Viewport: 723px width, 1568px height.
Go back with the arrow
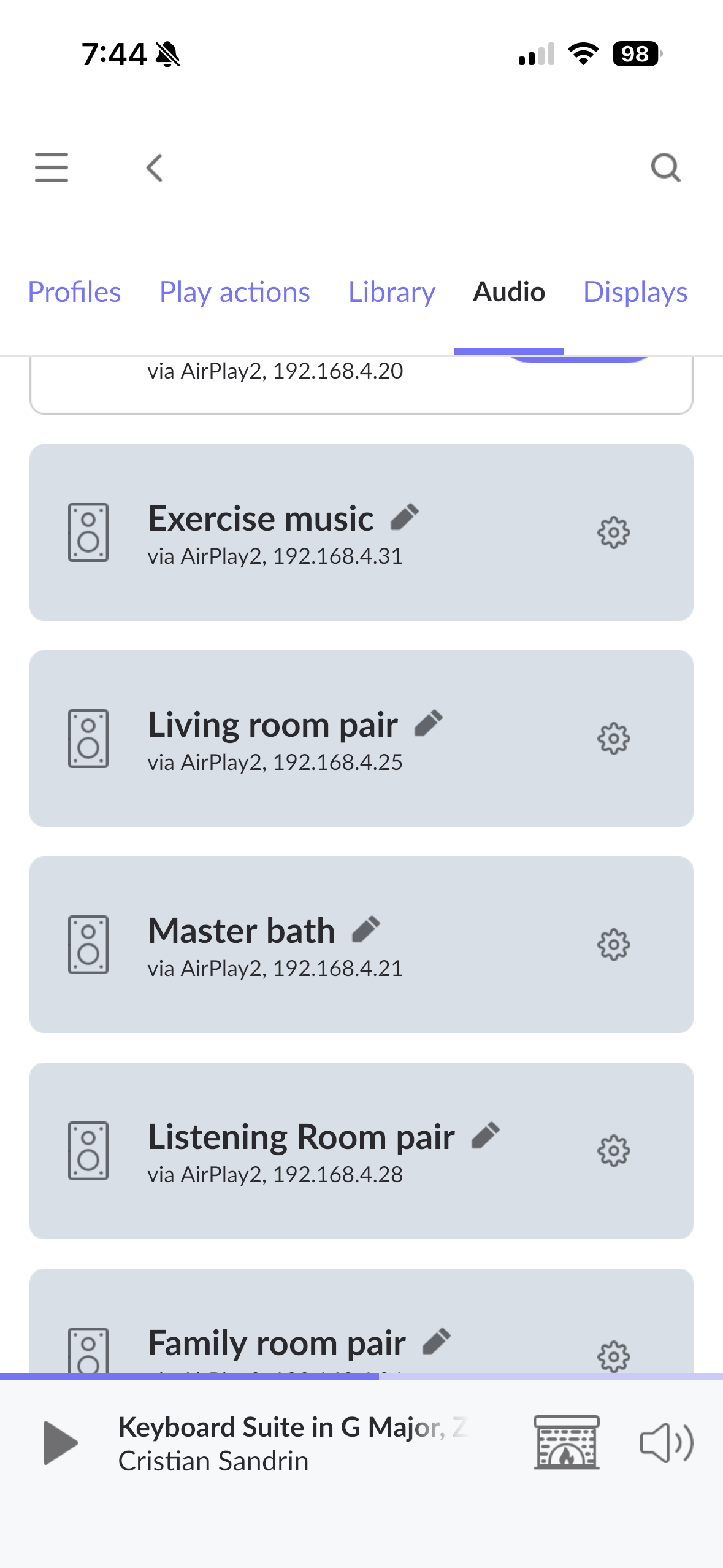pyautogui.click(x=155, y=167)
